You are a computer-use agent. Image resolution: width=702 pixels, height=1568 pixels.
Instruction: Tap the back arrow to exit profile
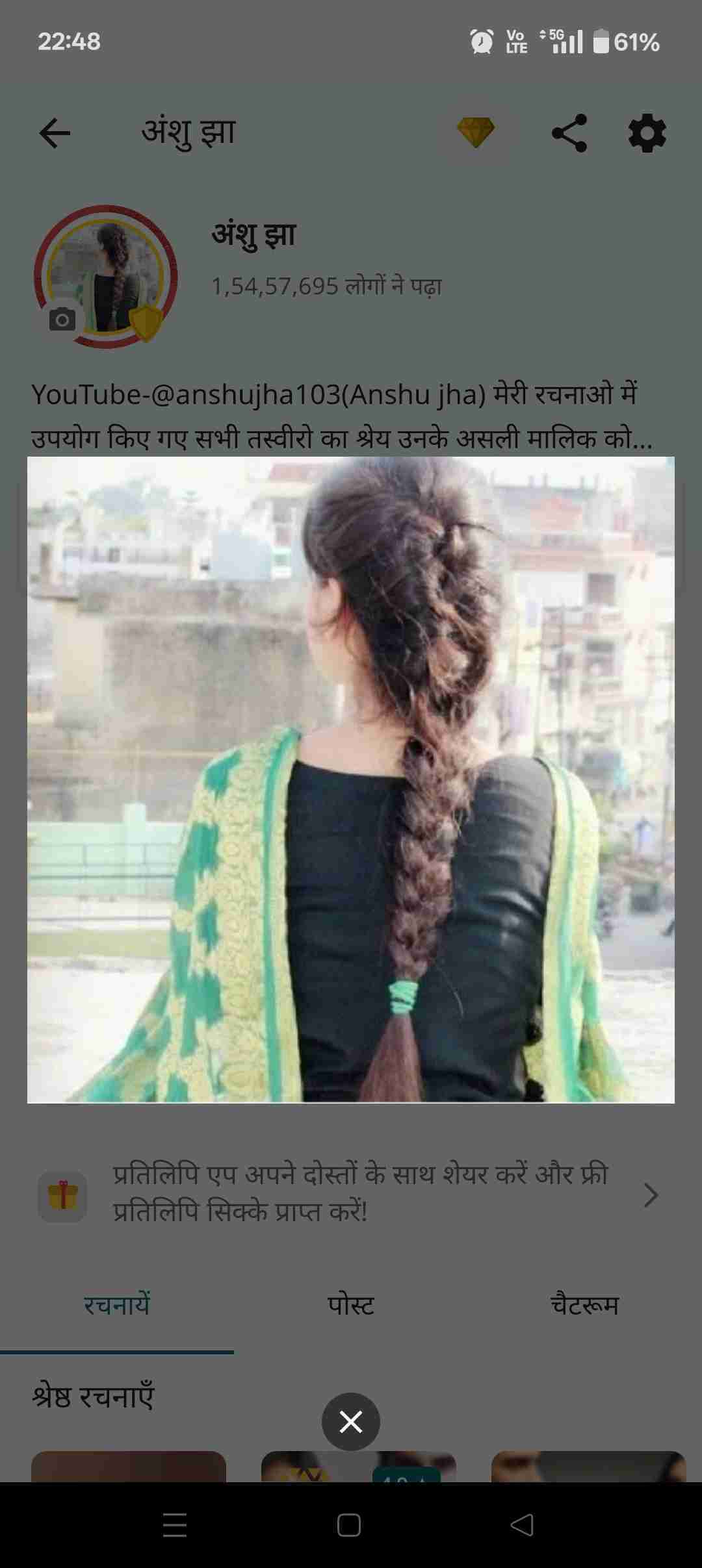click(x=55, y=132)
